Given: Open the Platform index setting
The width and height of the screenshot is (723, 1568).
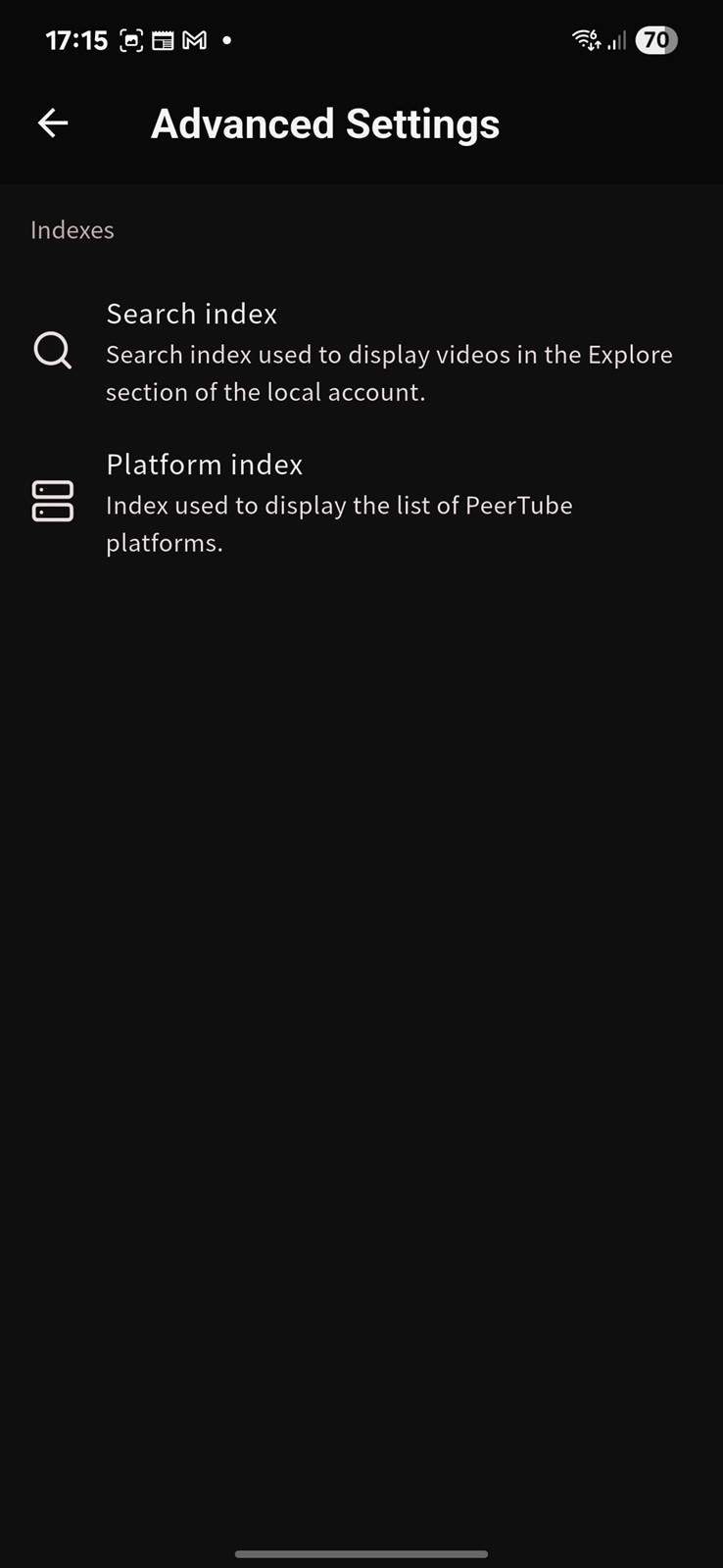Looking at the screenshot, I should click(x=361, y=503).
